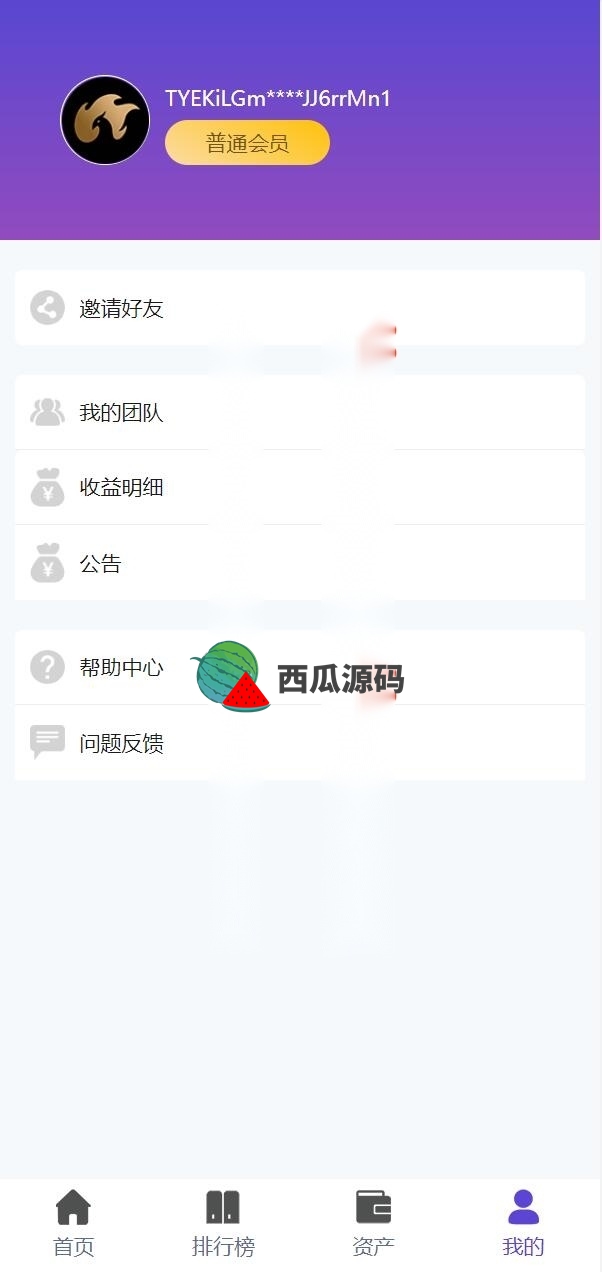Tap the profile avatar picture
This screenshot has height=1272, width=602.
coord(105,120)
